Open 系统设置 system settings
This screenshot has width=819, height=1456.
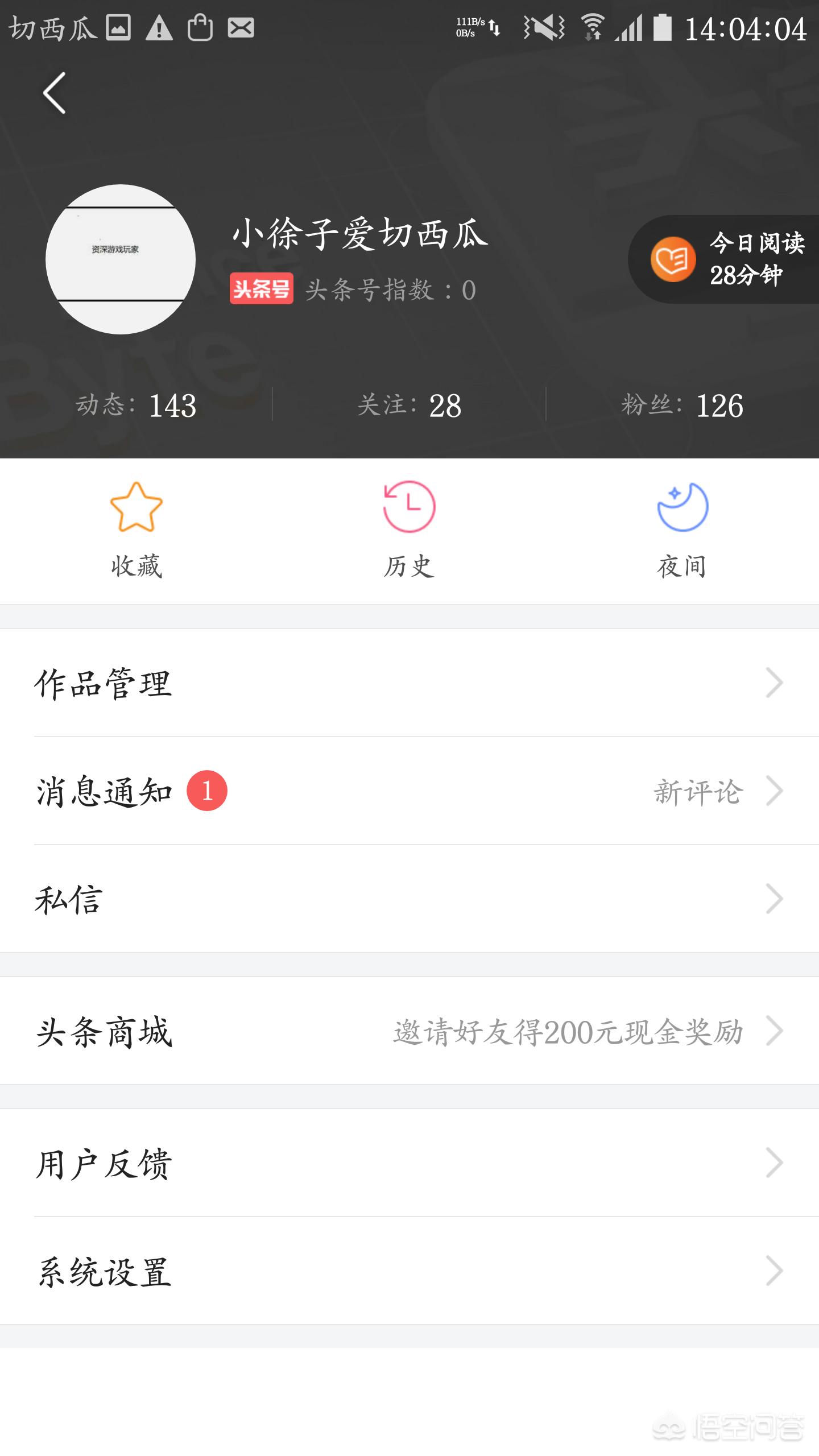409,1271
